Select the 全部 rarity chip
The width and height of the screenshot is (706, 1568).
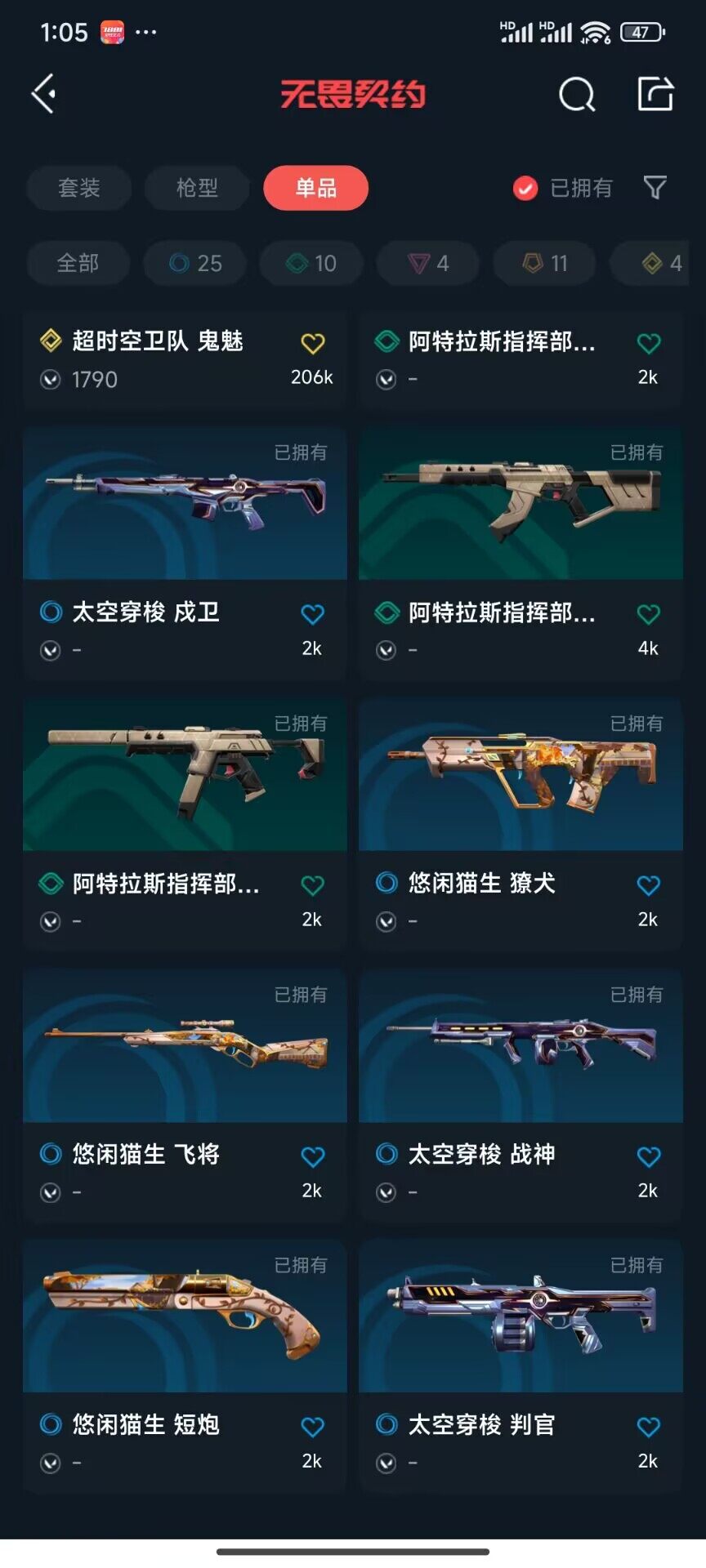[x=78, y=263]
